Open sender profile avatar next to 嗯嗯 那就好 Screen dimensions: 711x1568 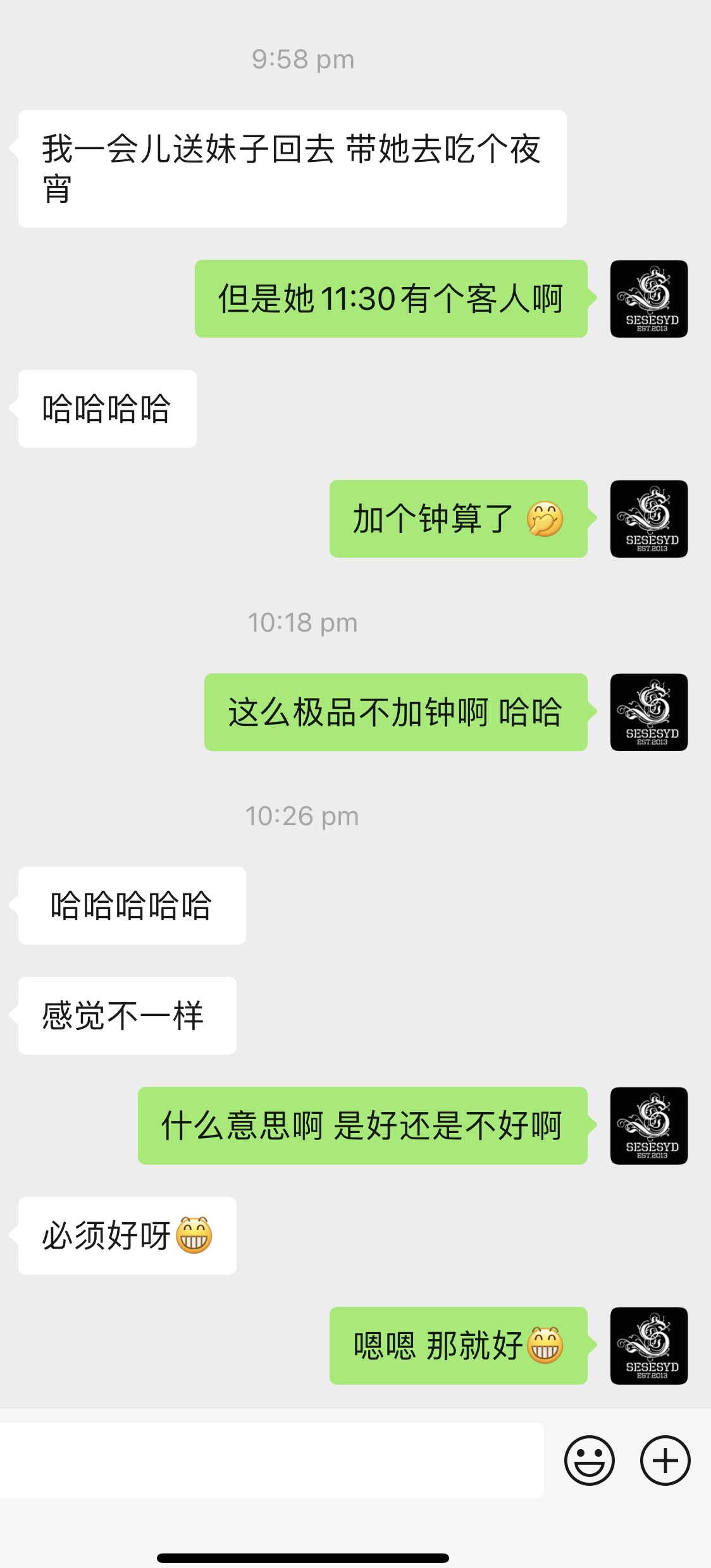648,1345
